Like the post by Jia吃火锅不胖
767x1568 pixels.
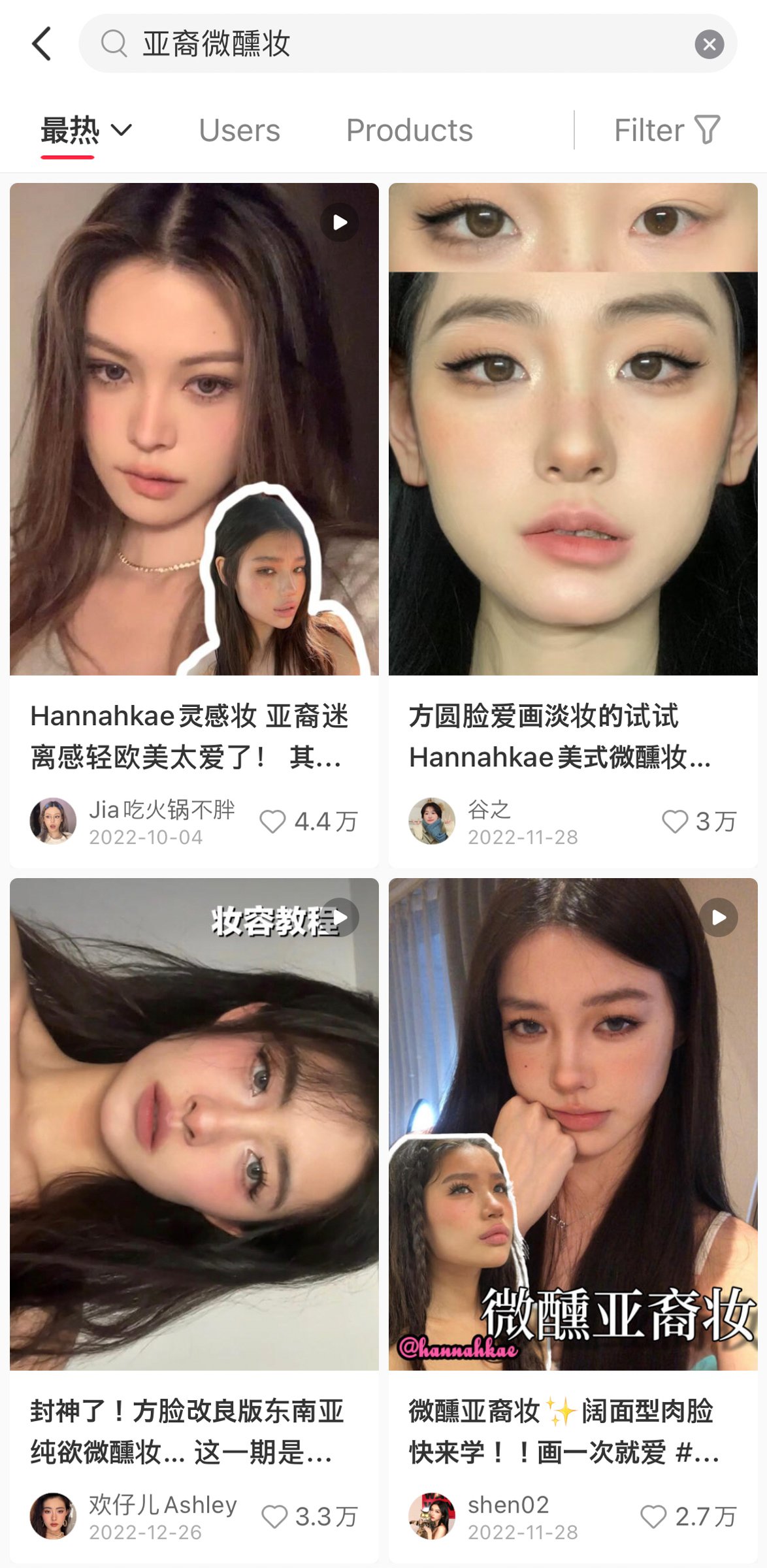pyautogui.click(x=273, y=821)
